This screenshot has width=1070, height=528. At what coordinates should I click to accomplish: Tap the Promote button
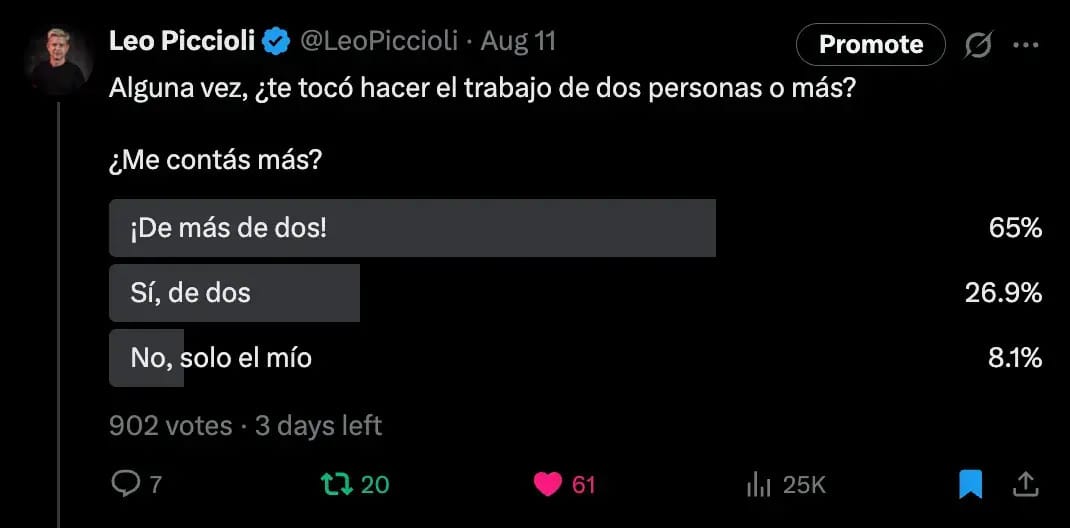click(870, 44)
